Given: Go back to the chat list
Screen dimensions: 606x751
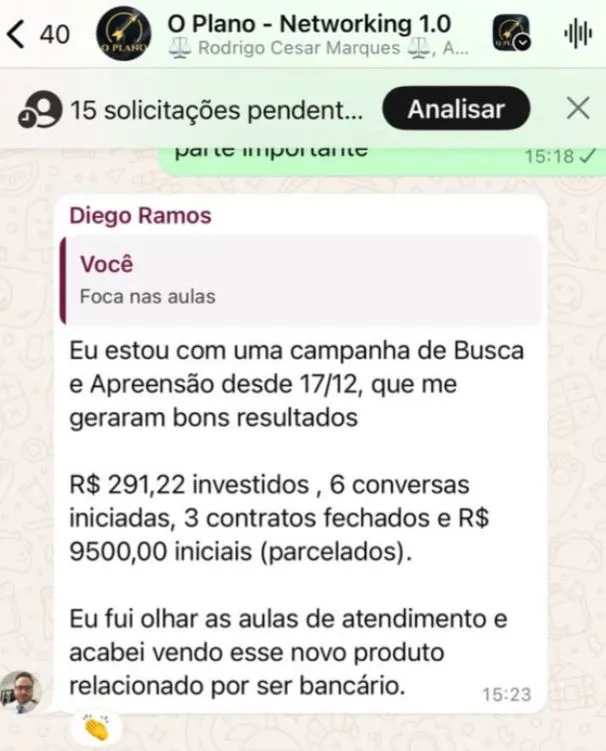Looking at the screenshot, I should [x=36, y=35].
